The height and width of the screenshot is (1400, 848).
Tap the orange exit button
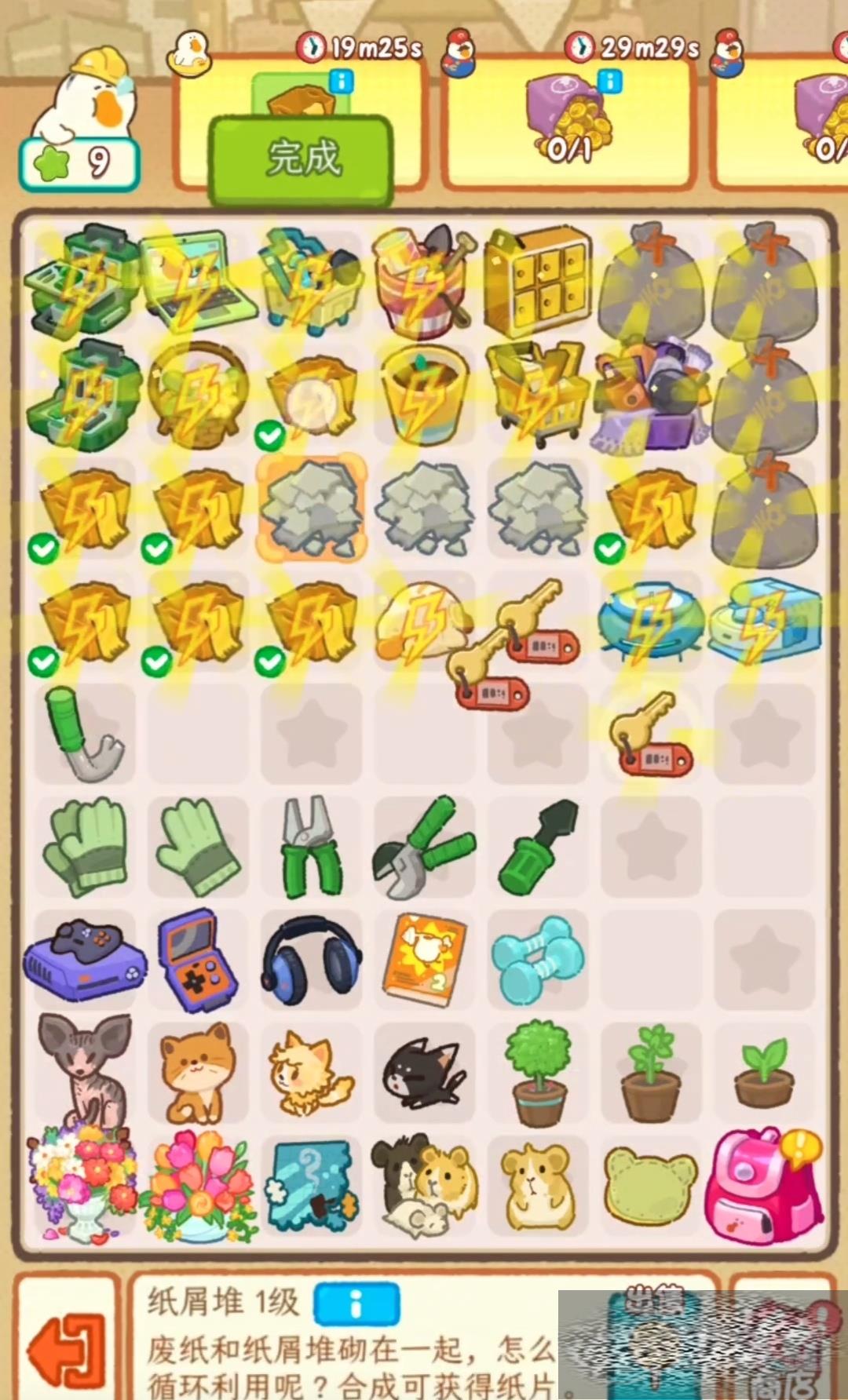pos(68,1351)
